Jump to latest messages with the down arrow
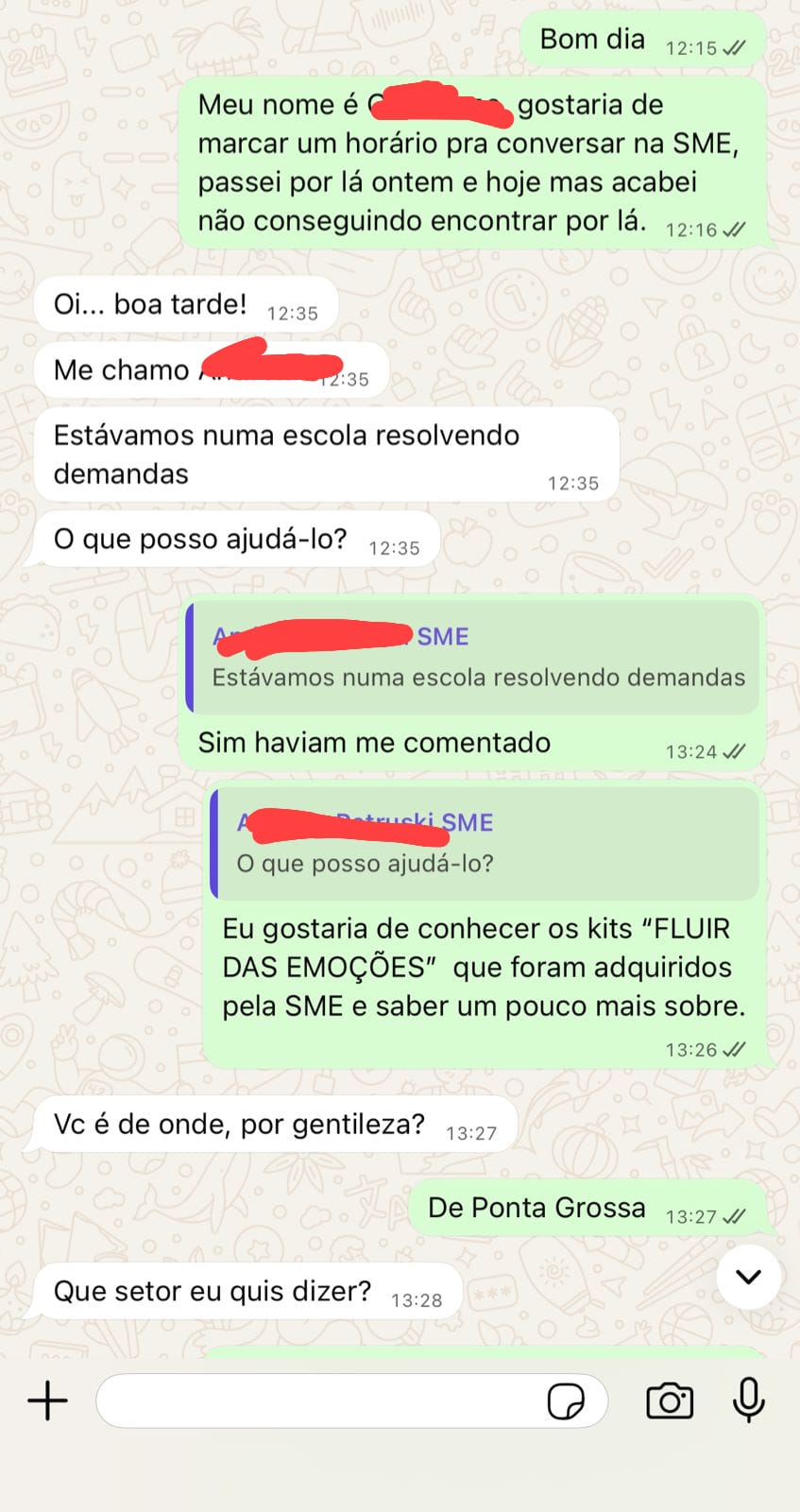The height and width of the screenshot is (1512, 800). (x=749, y=1278)
